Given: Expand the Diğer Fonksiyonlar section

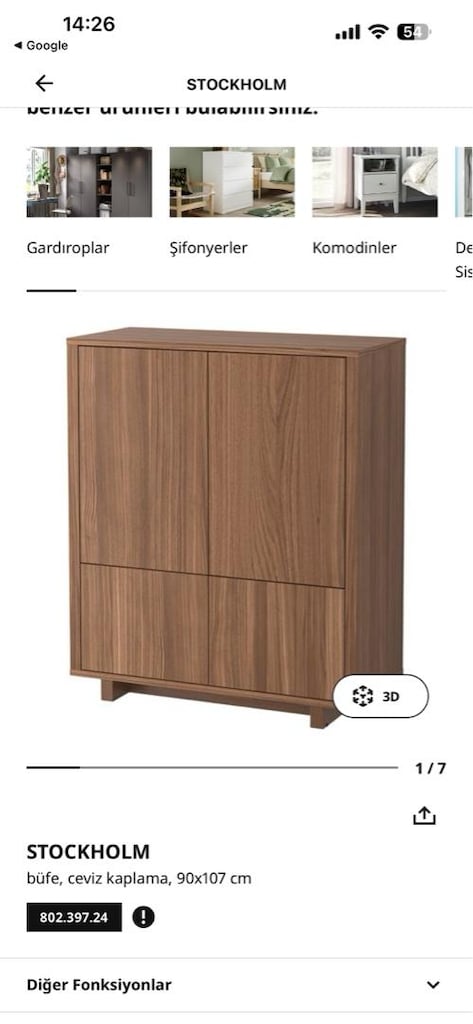Looking at the screenshot, I should click(236, 985).
